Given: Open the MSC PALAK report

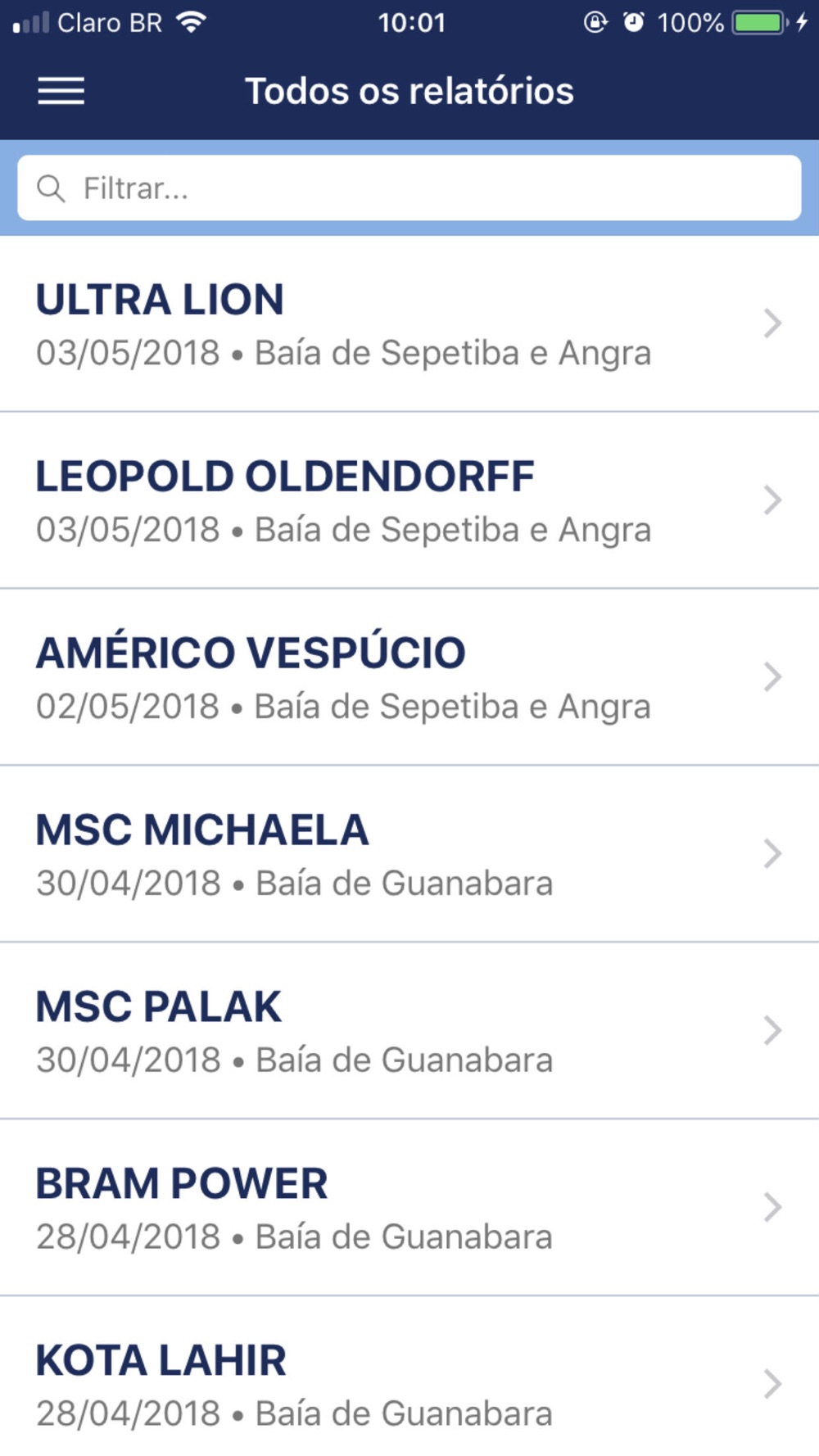Looking at the screenshot, I should (409, 1031).
